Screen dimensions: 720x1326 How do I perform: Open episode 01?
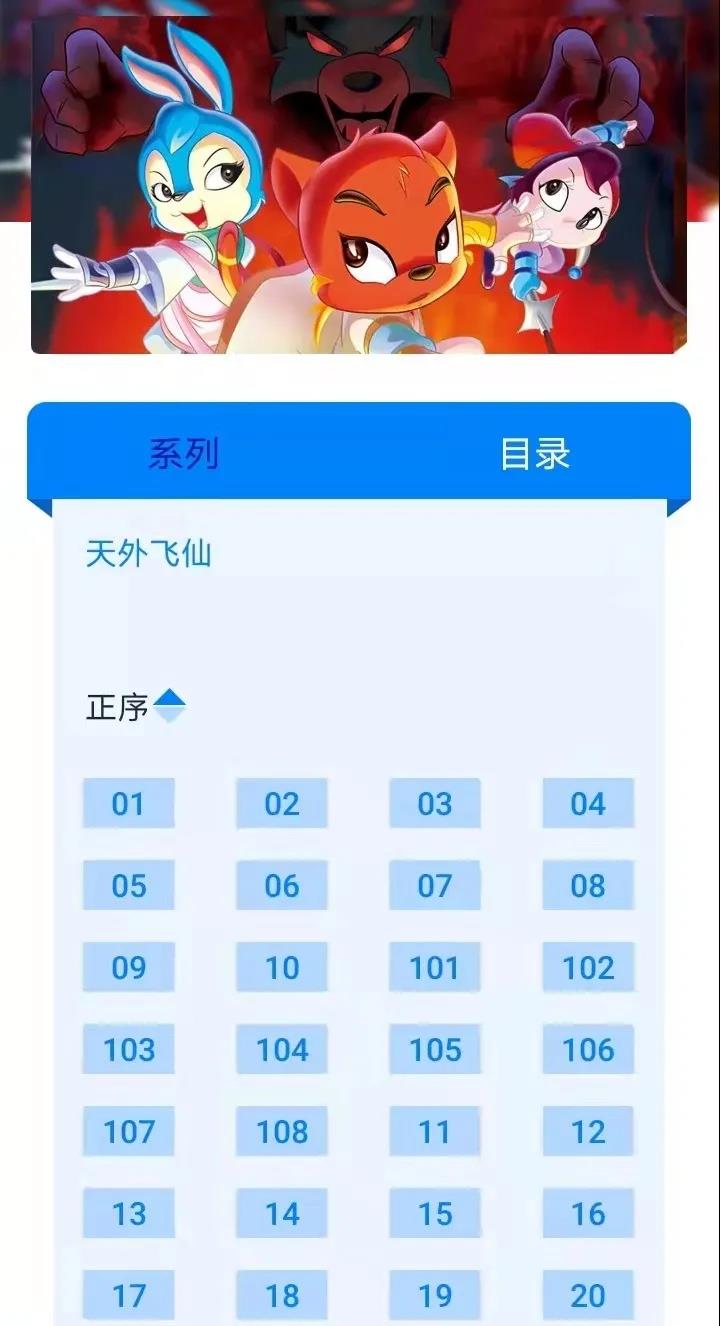[x=128, y=804]
